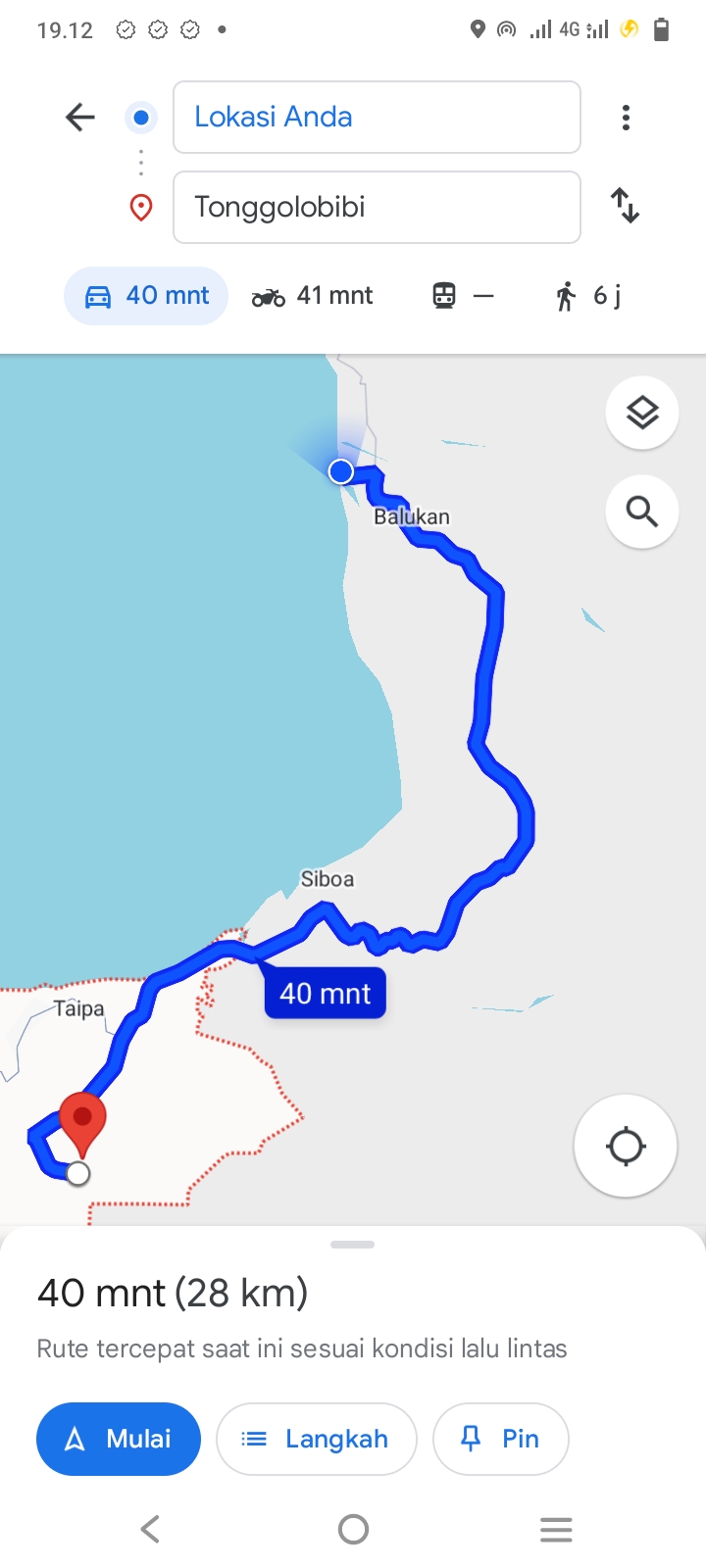Go back using the top arrow
Screen dimensions: 706x1568
click(x=80, y=118)
